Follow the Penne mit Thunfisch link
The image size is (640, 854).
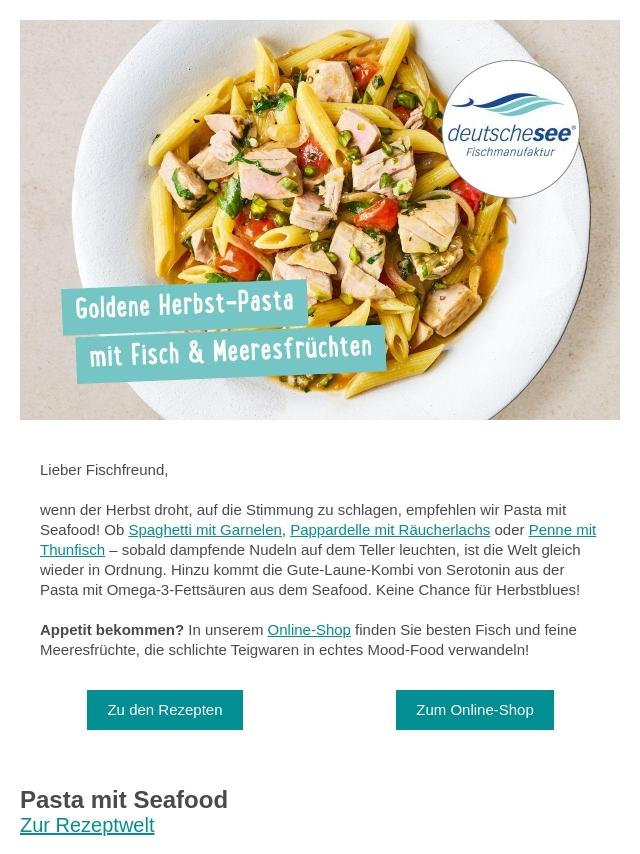(x=562, y=530)
